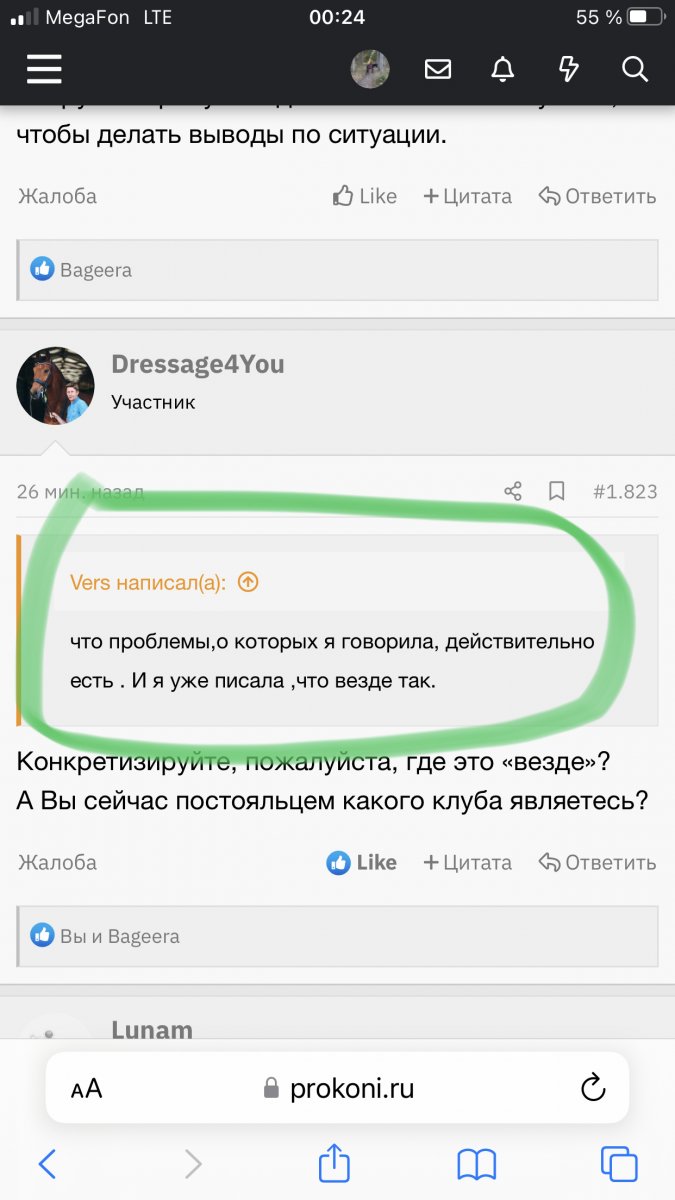The height and width of the screenshot is (1200, 675).
Task: Reload the prokoni.ru page
Action: click(592, 1087)
